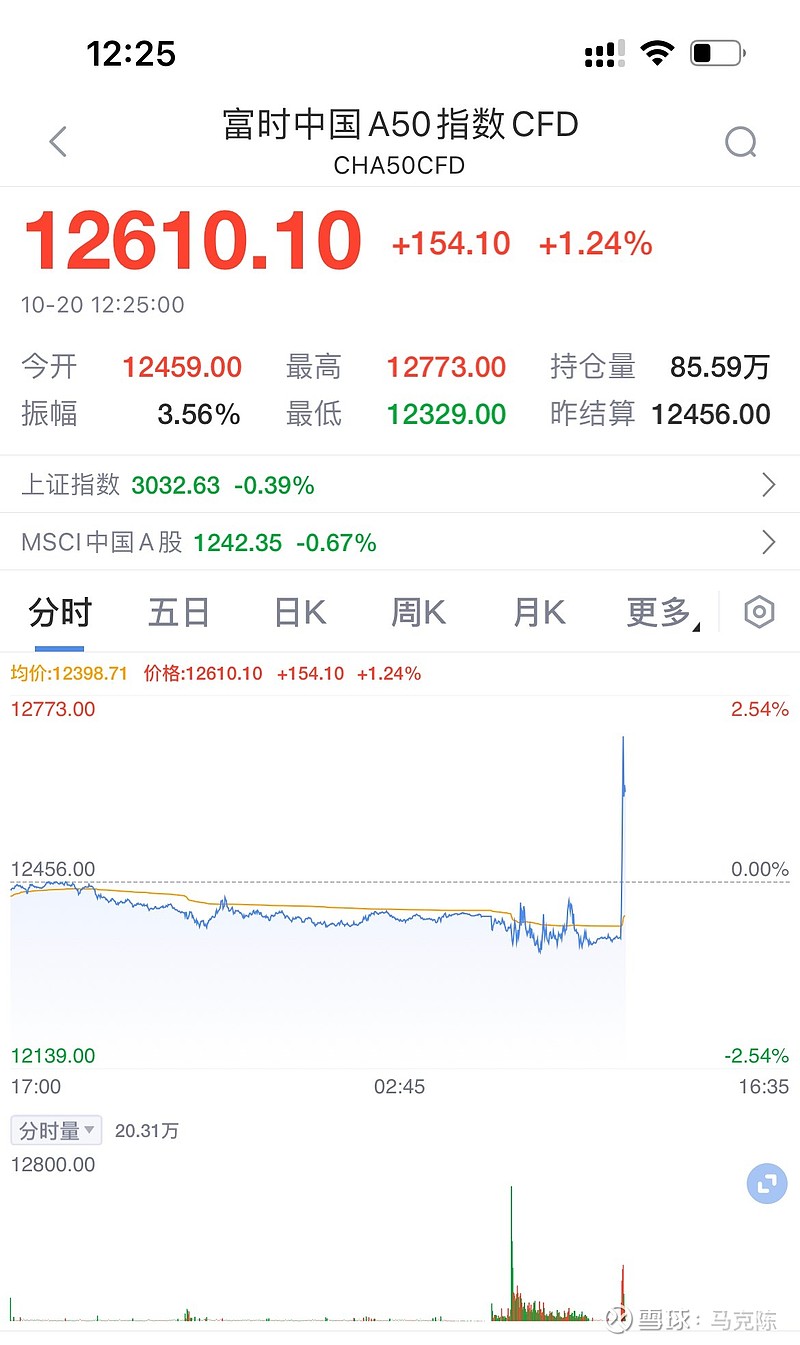Open search with the magnifier icon

741,143
